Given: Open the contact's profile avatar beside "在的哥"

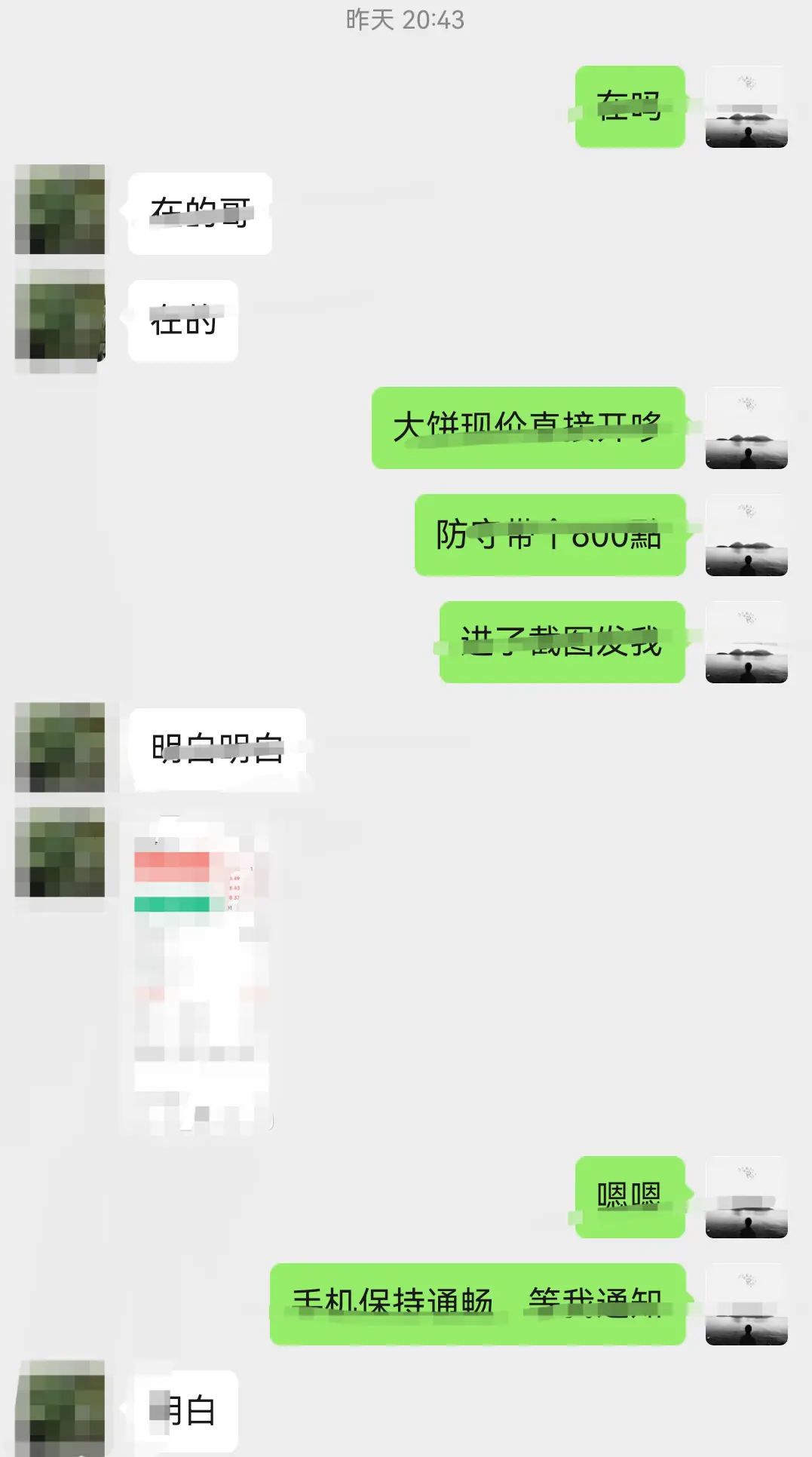Looking at the screenshot, I should [60, 213].
